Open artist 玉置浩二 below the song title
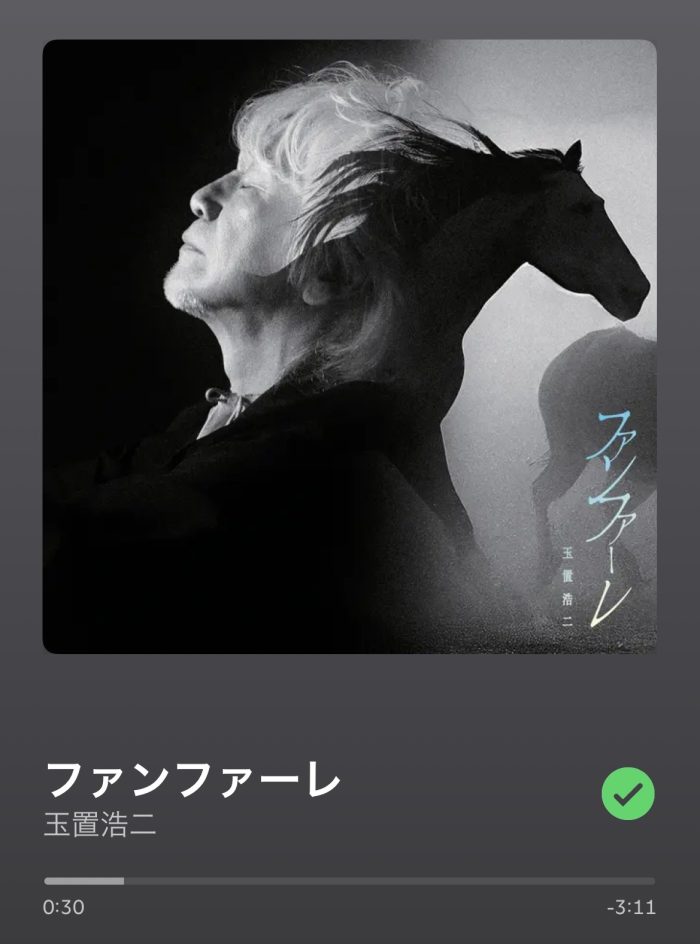This screenshot has height=944, width=700. (100, 827)
